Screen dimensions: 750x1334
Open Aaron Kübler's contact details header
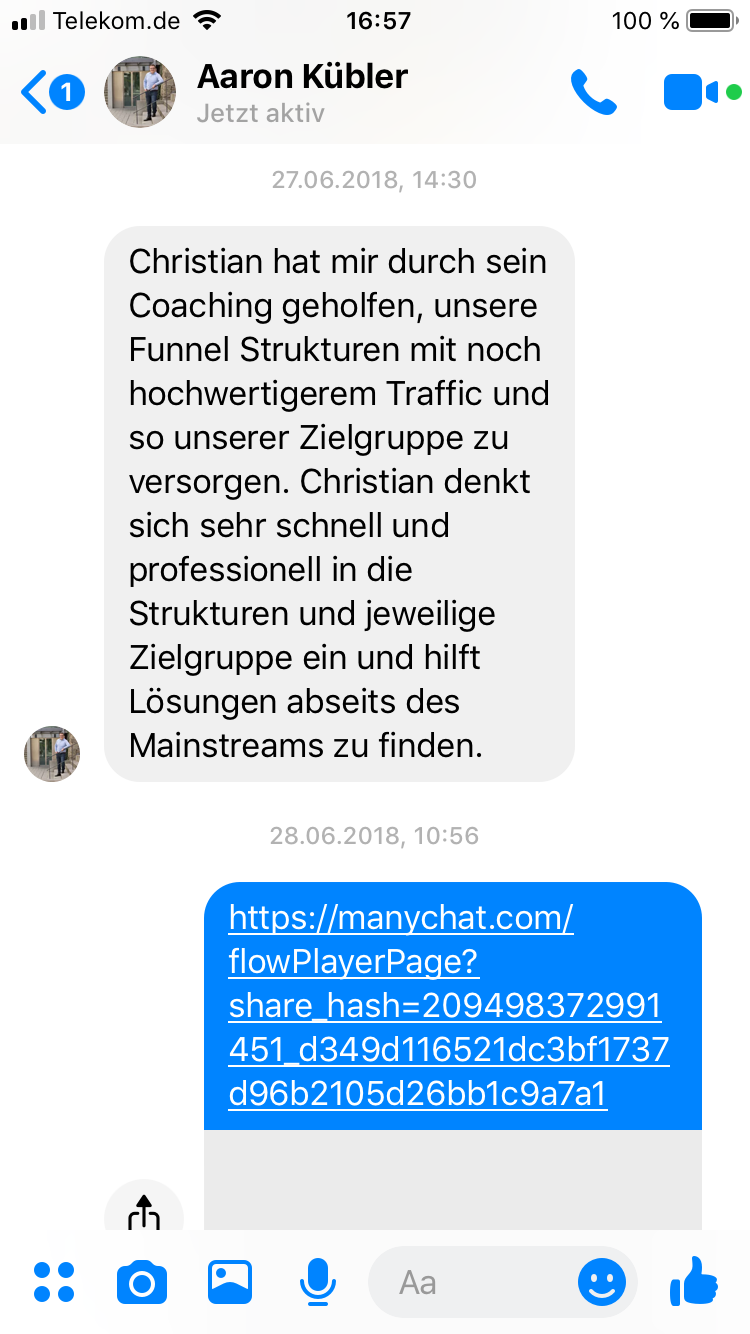300,92
